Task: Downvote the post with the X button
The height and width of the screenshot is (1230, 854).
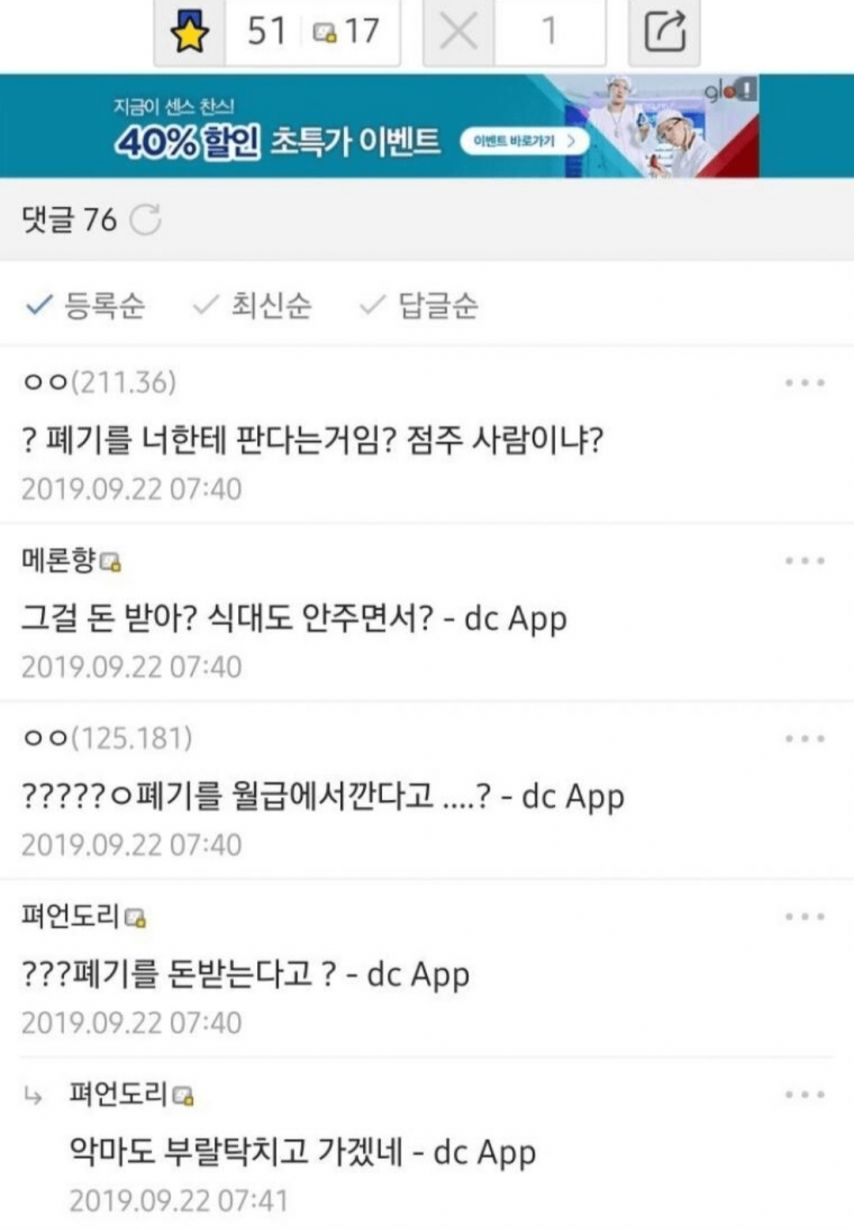Action: (458, 34)
